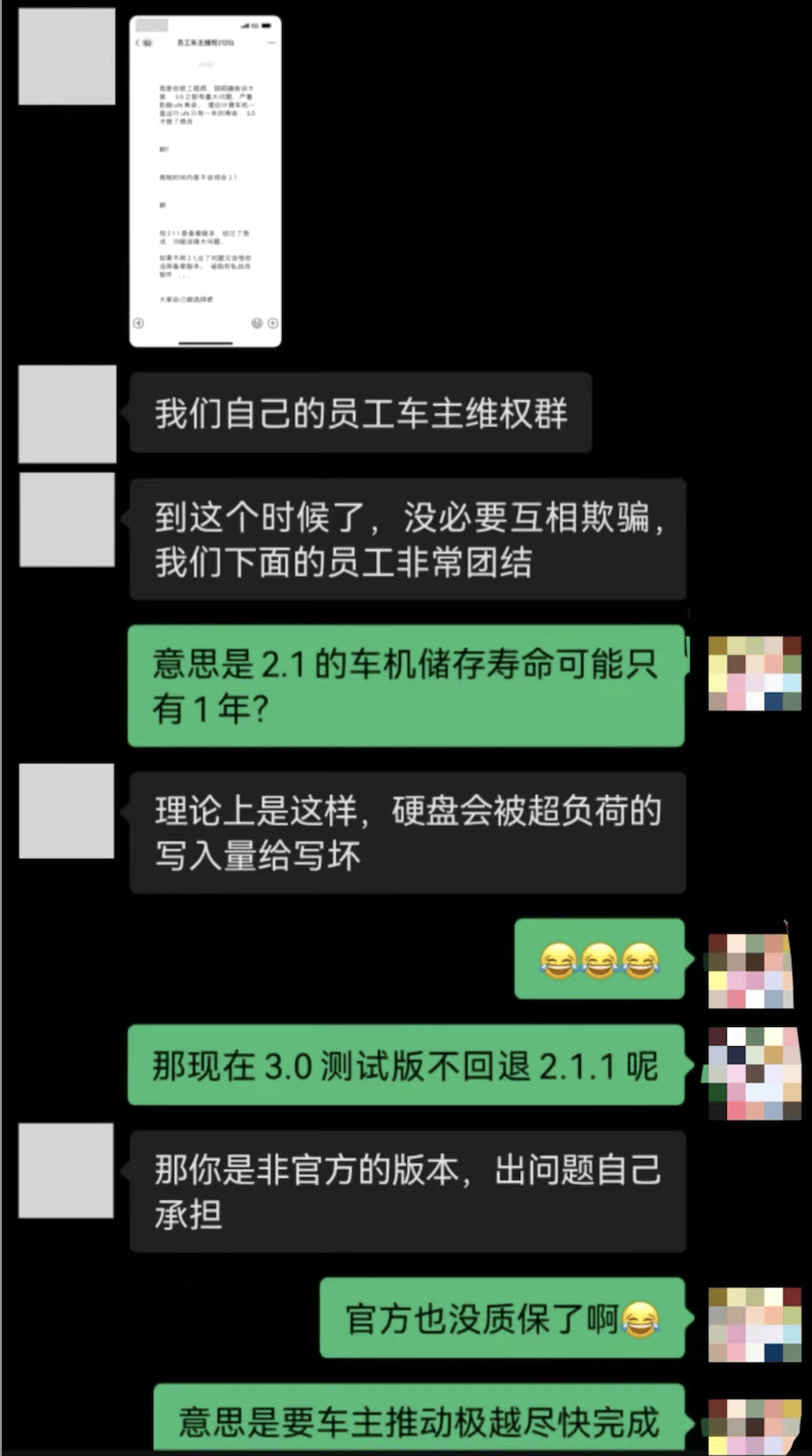
Task: Open own avatar beside 官方也没质保了啊 message
Action: point(754,1324)
